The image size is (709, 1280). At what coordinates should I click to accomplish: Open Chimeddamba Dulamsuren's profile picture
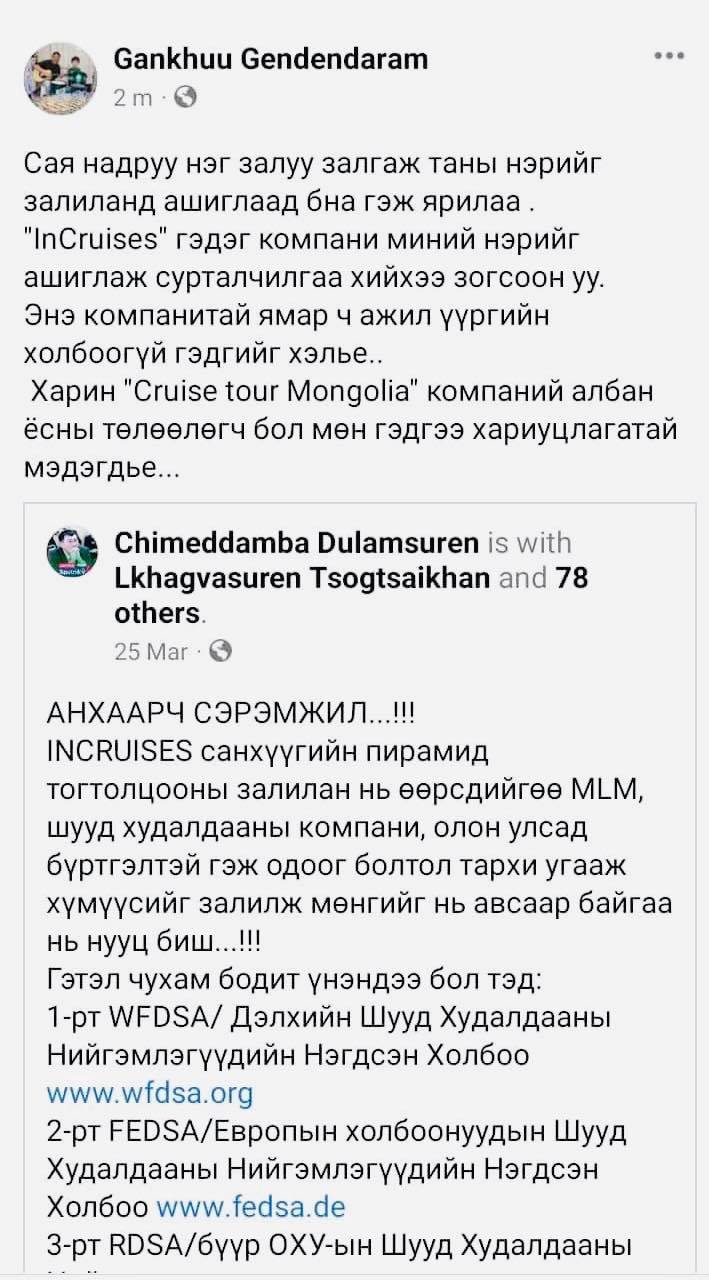click(x=73, y=552)
